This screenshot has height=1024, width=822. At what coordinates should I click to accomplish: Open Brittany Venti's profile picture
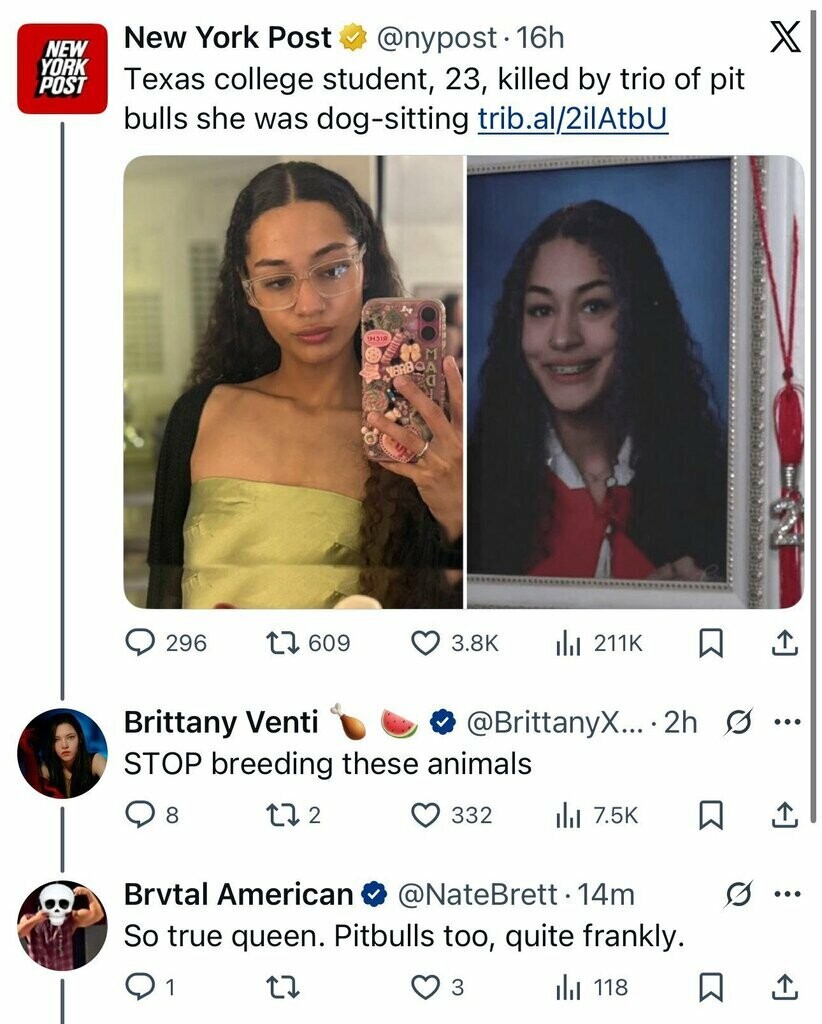[x=61, y=753]
